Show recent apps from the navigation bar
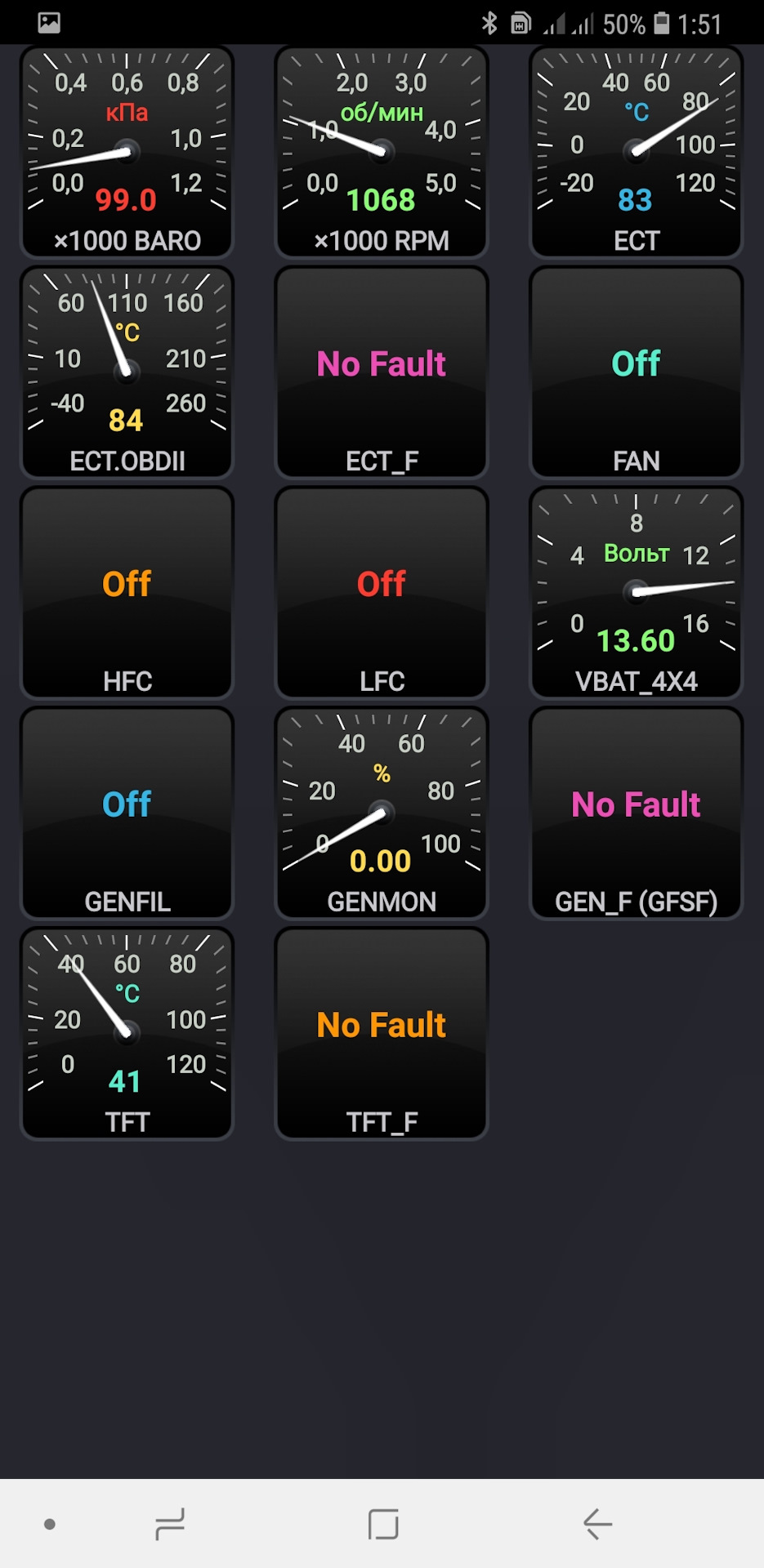Screen dimensions: 764x1568 click(170, 1524)
